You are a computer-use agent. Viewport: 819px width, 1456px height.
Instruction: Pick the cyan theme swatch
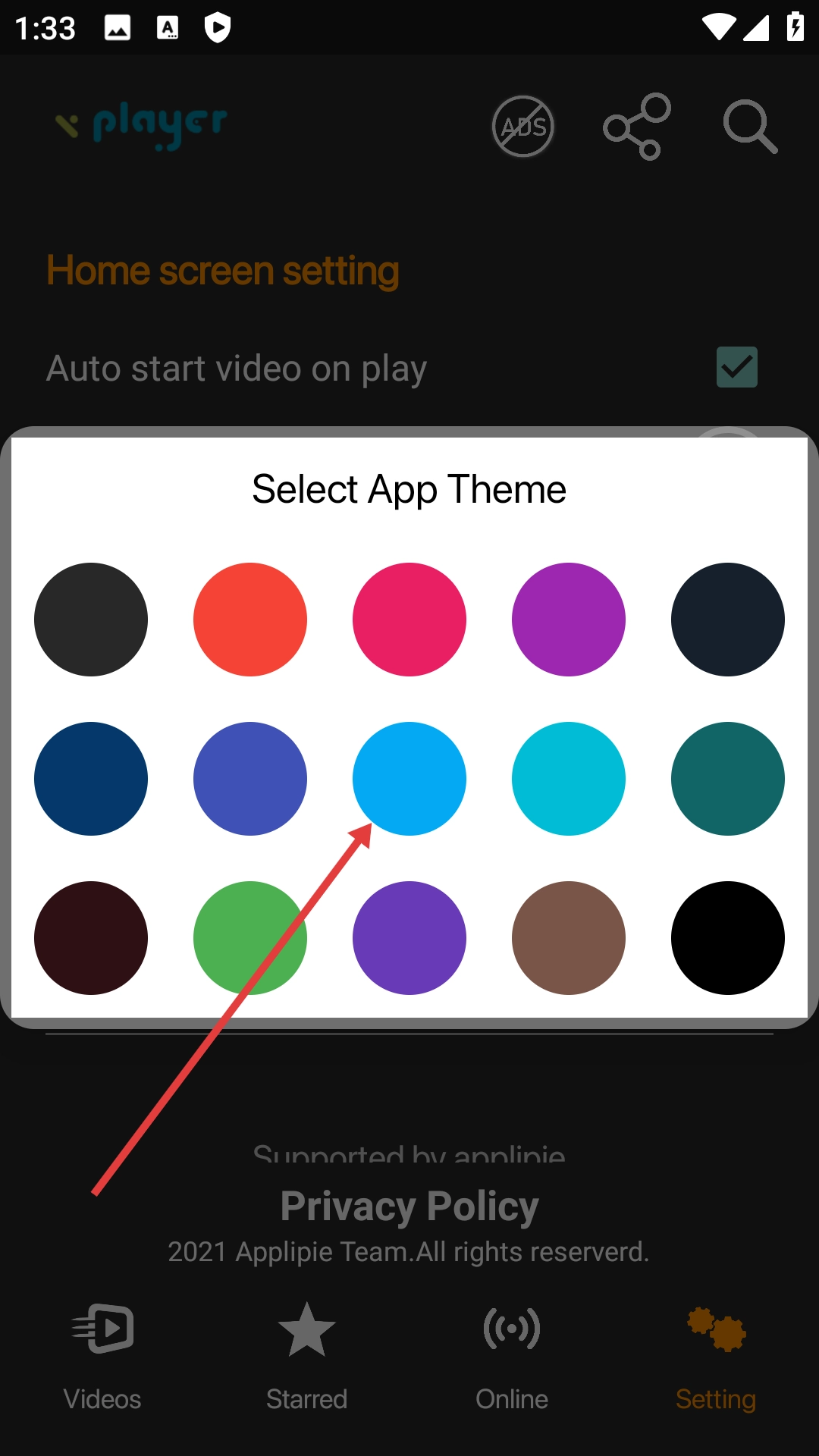coord(569,779)
